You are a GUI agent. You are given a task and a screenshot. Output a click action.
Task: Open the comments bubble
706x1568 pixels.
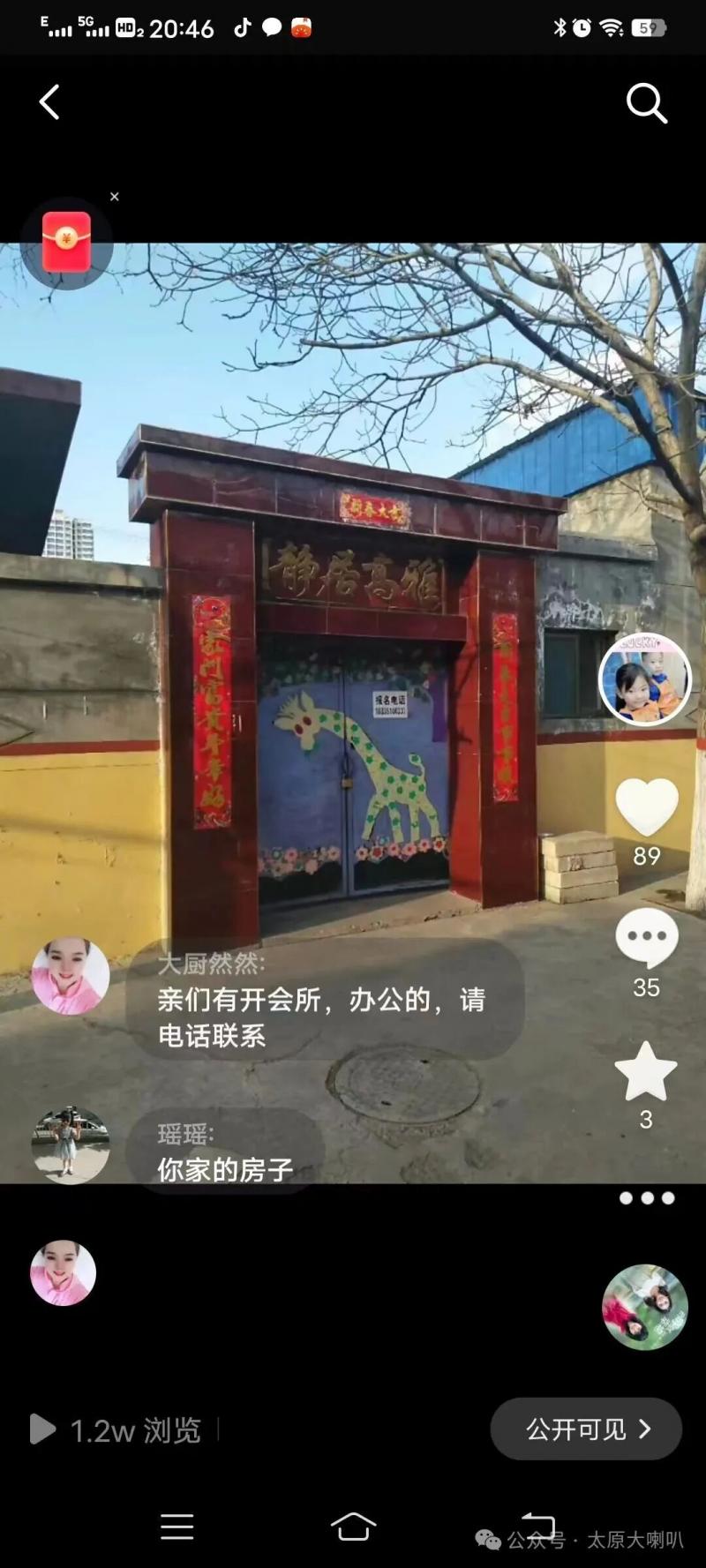click(x=646, y=938)
